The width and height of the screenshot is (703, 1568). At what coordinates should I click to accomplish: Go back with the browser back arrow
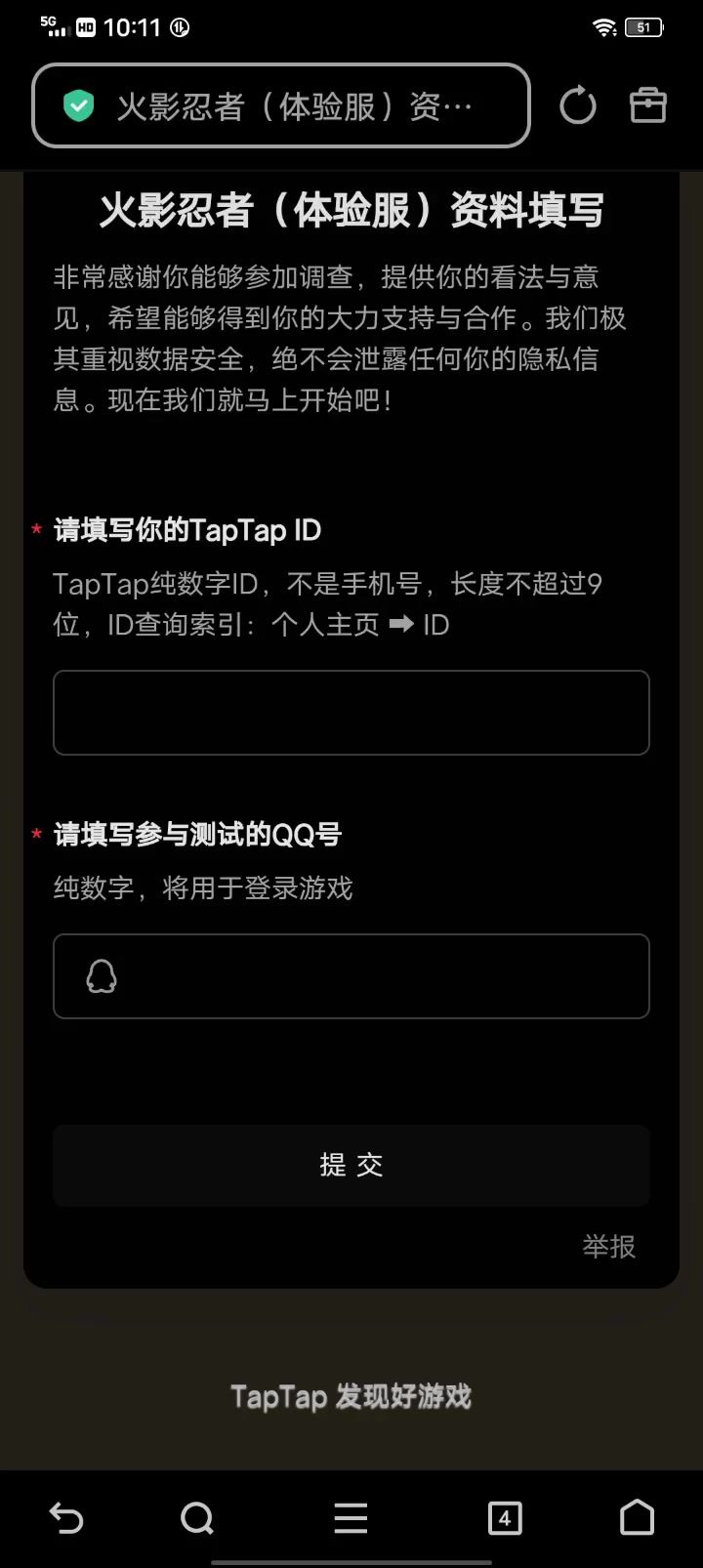[x=66, y=1518]
